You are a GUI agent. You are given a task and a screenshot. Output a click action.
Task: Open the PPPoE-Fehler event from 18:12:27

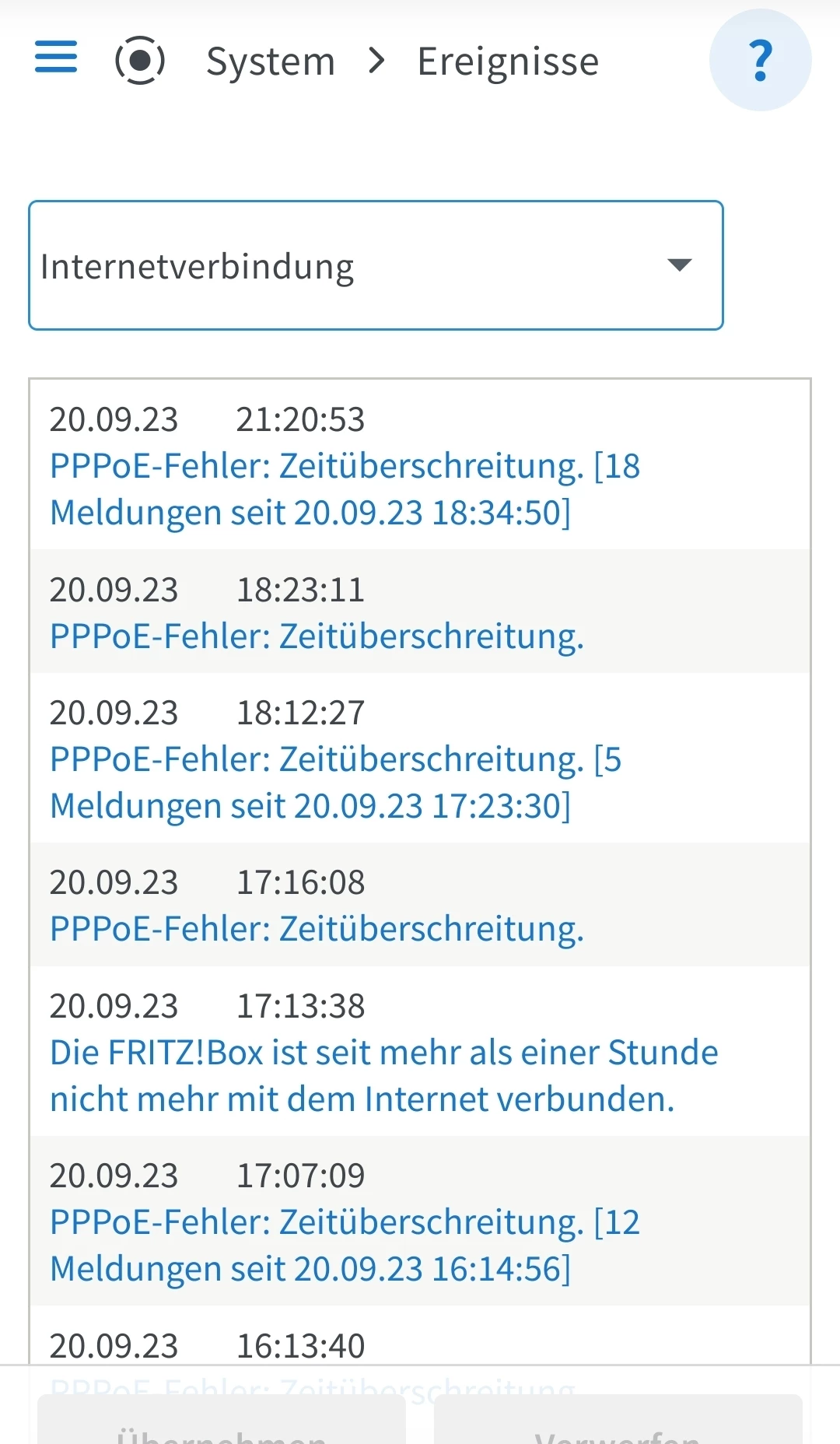pyautogui.click(x=335, y=782)
